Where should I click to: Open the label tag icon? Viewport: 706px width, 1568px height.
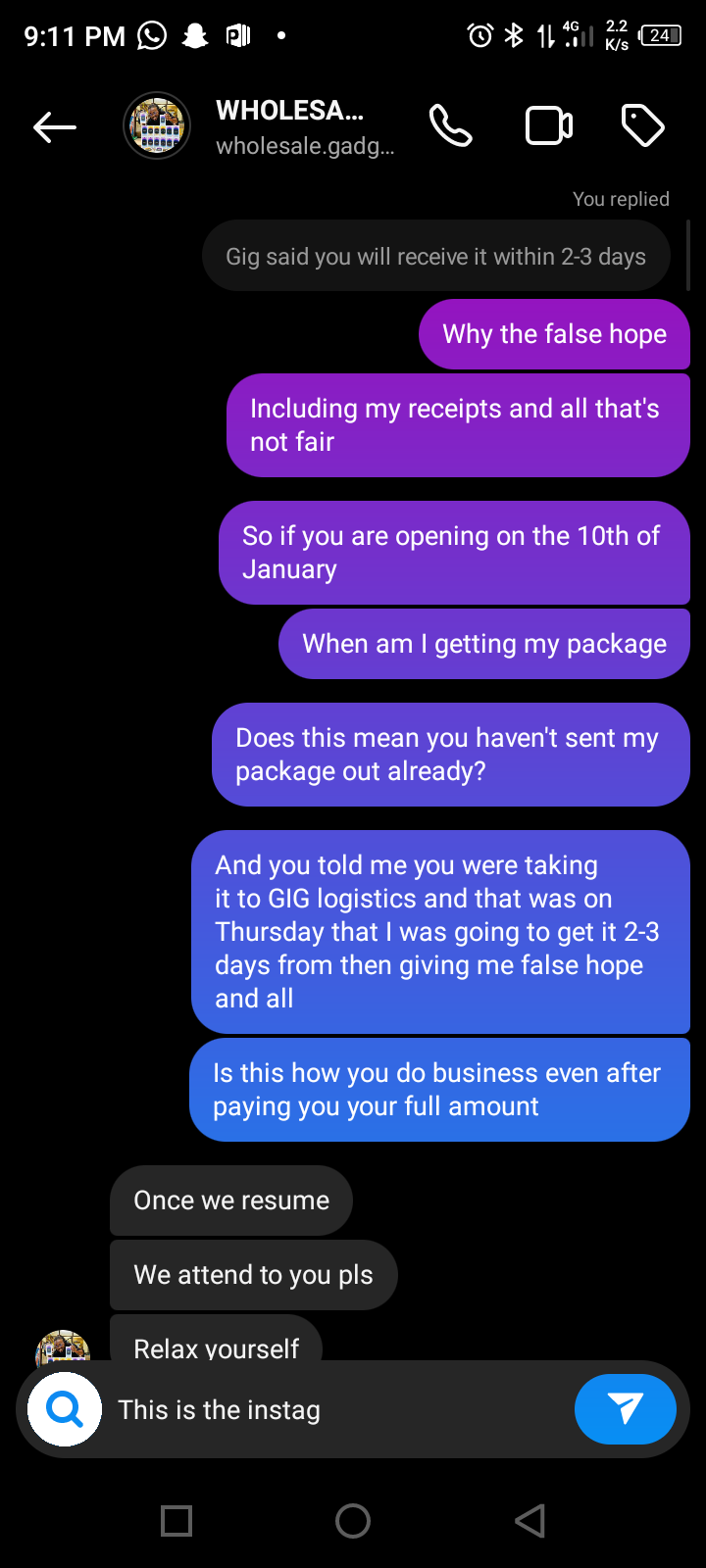(643, 126)
